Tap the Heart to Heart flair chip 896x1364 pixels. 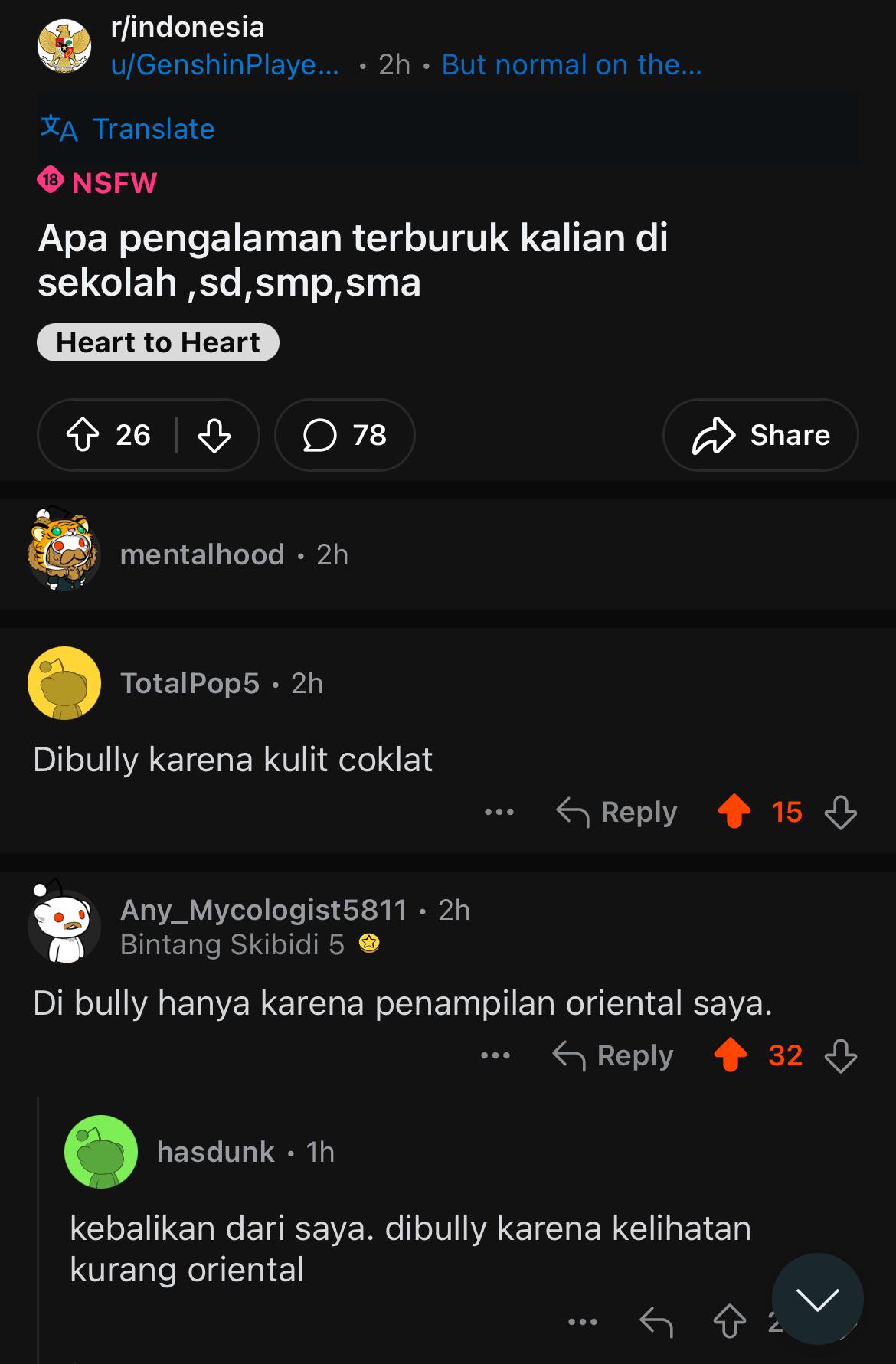point(158,342)
